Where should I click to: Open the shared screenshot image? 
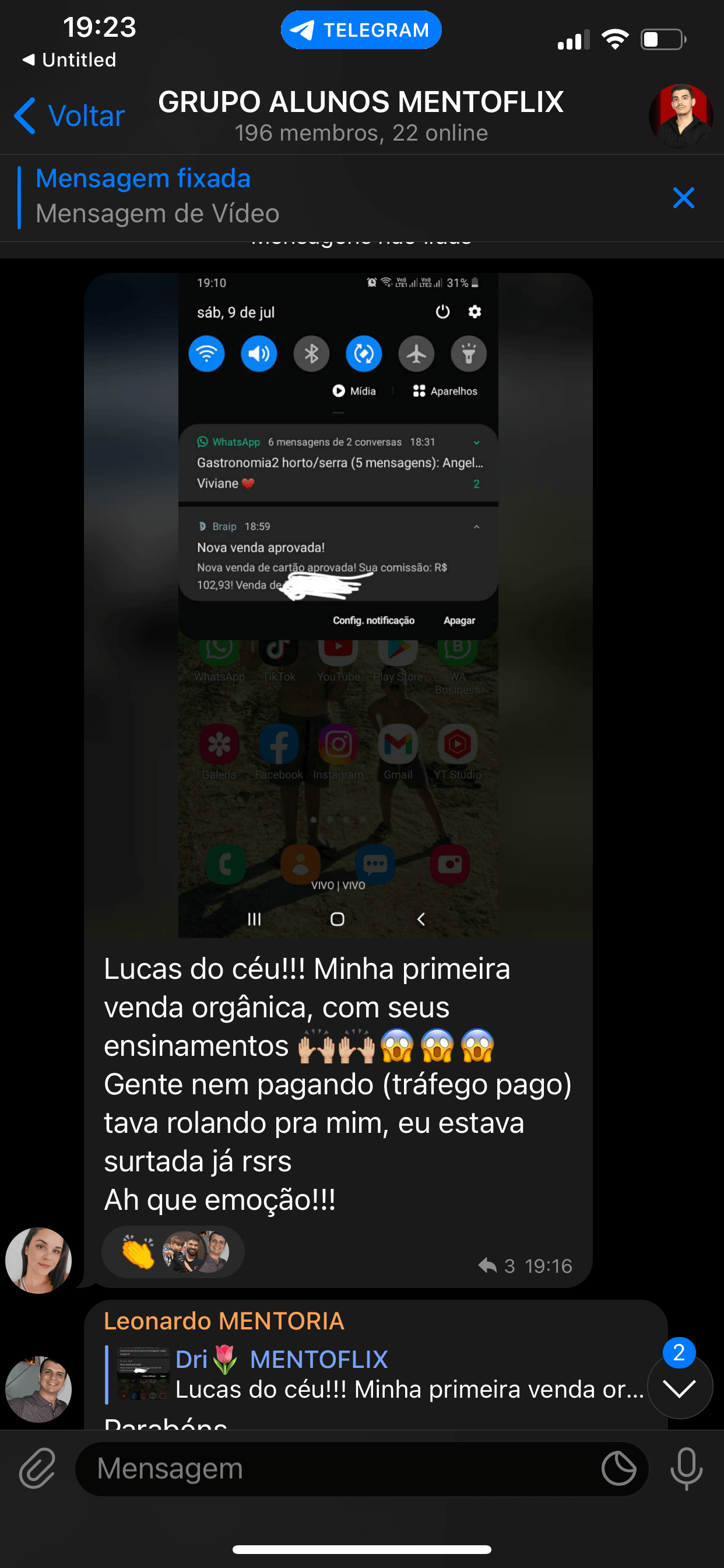[x=338, y=605]
